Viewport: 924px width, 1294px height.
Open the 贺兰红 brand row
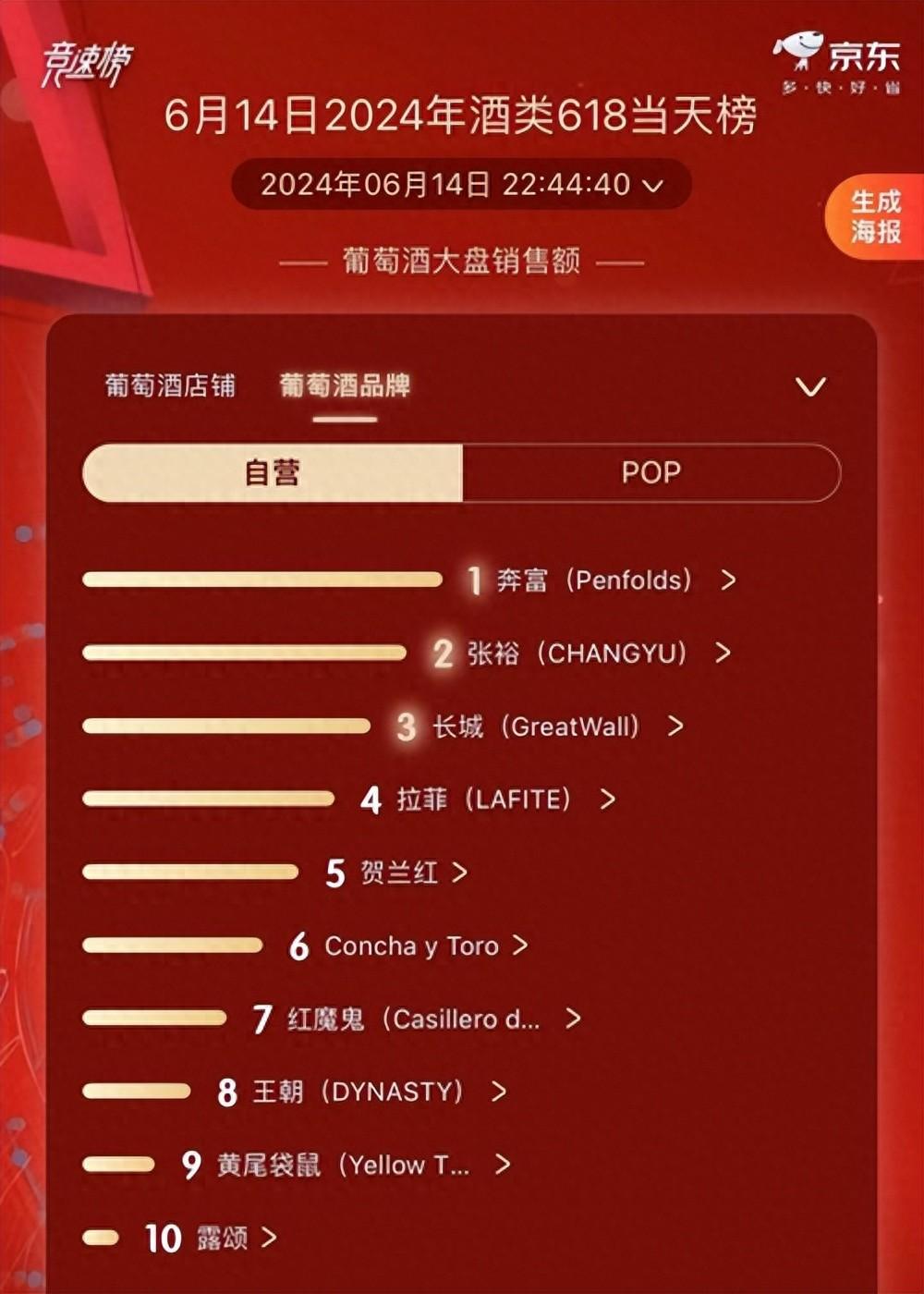pos(399,873)
